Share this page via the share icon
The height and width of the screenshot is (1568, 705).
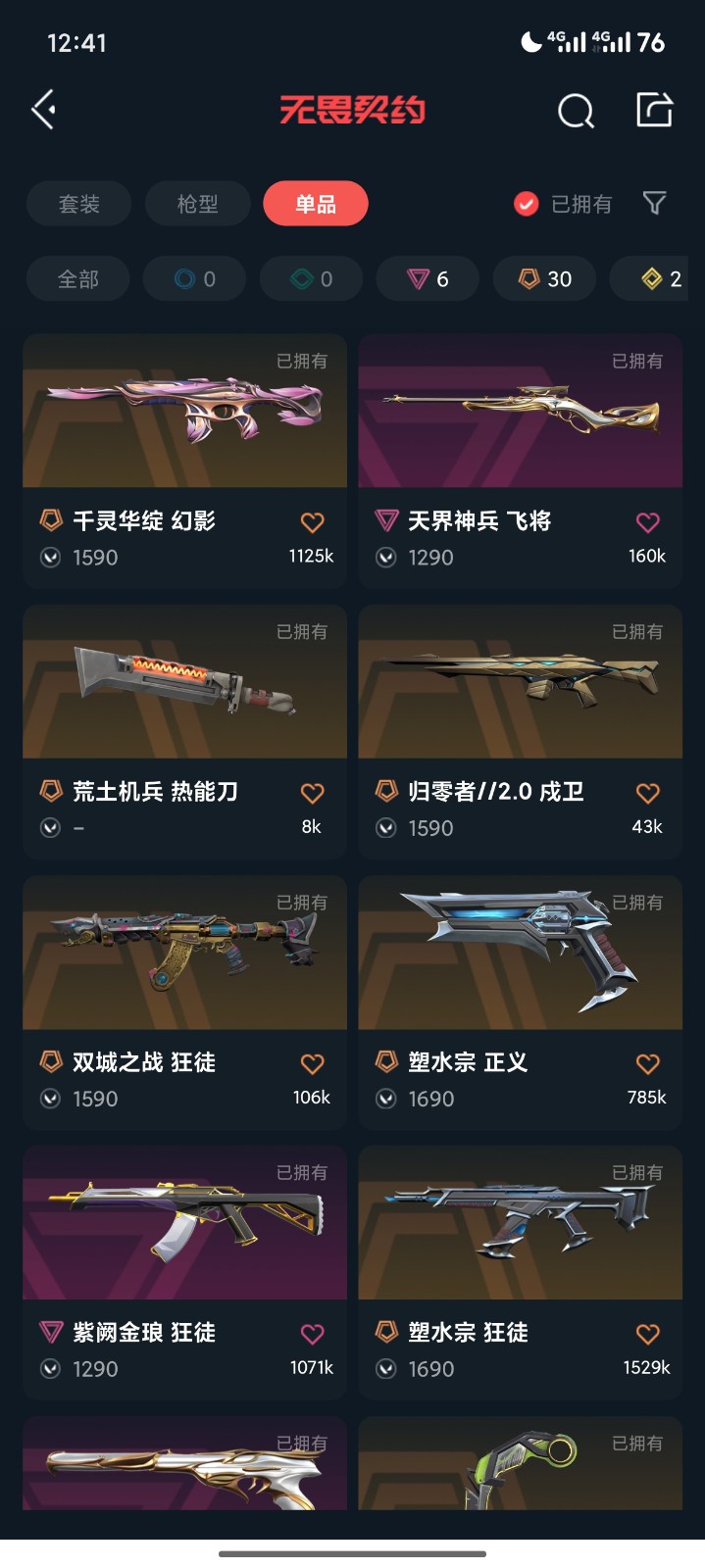654,110
